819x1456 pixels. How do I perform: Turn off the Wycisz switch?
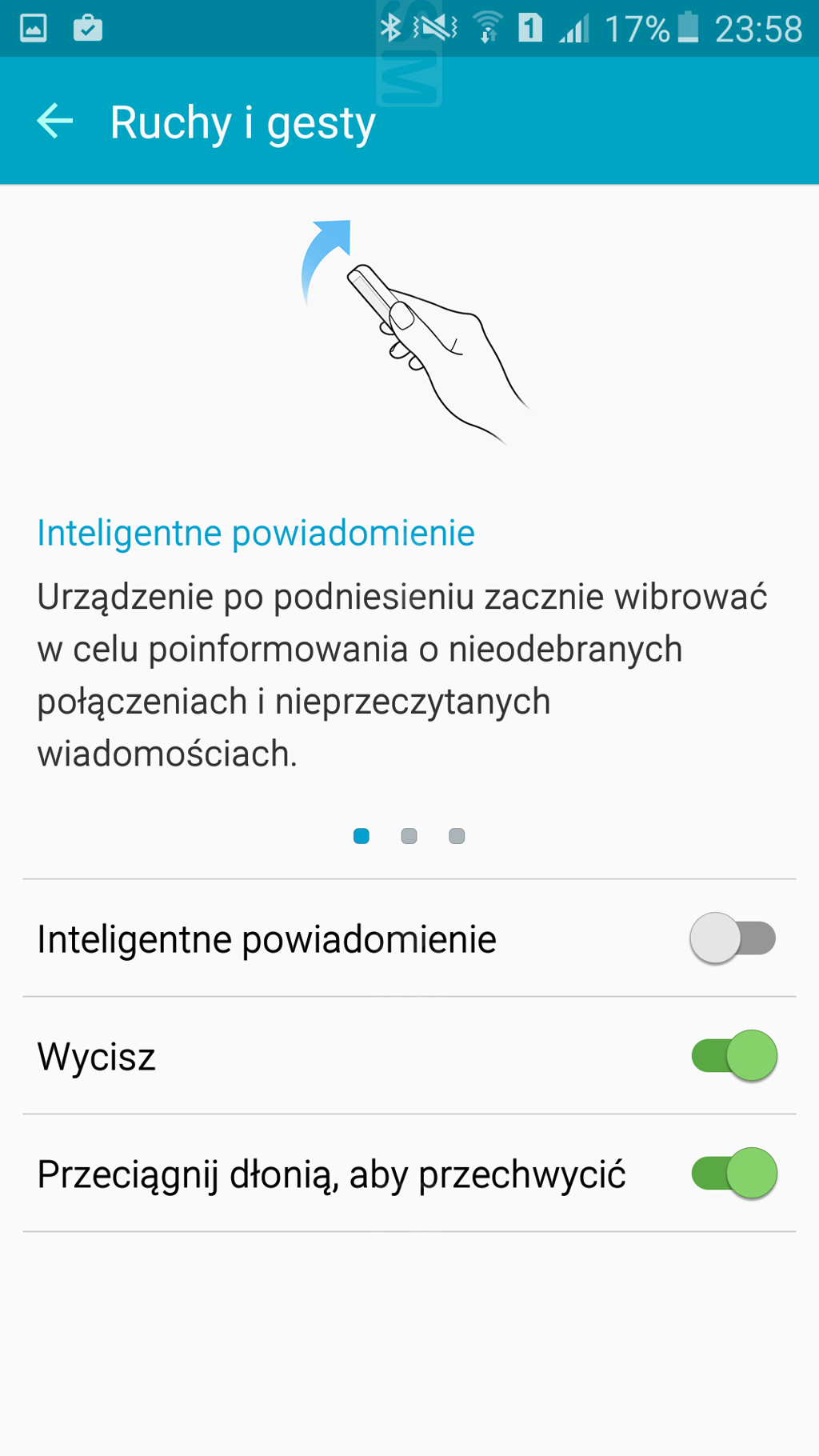(x=734, y=1056)
